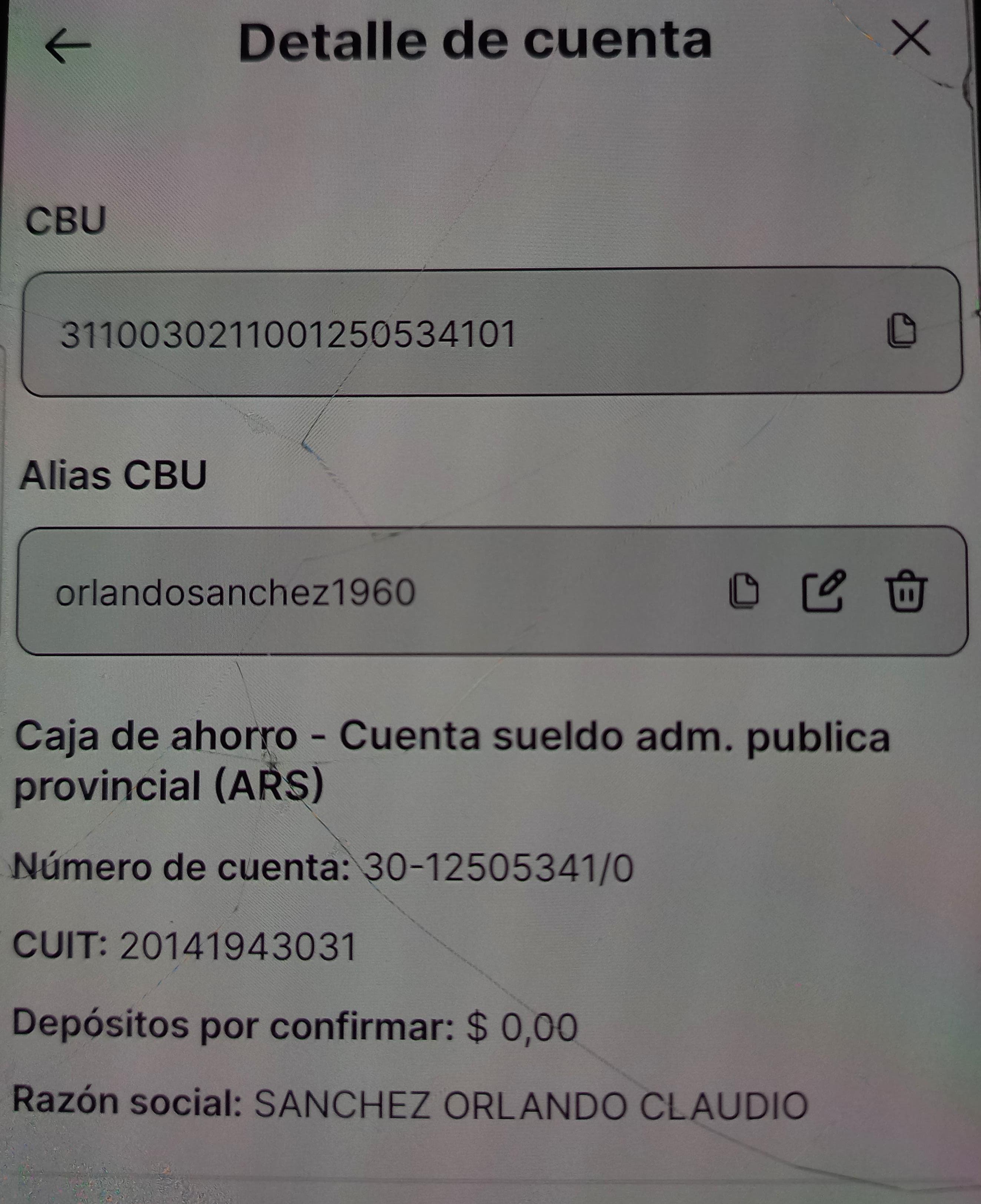Go back with the top-left arrow
981x1204 pixels.
68,45
